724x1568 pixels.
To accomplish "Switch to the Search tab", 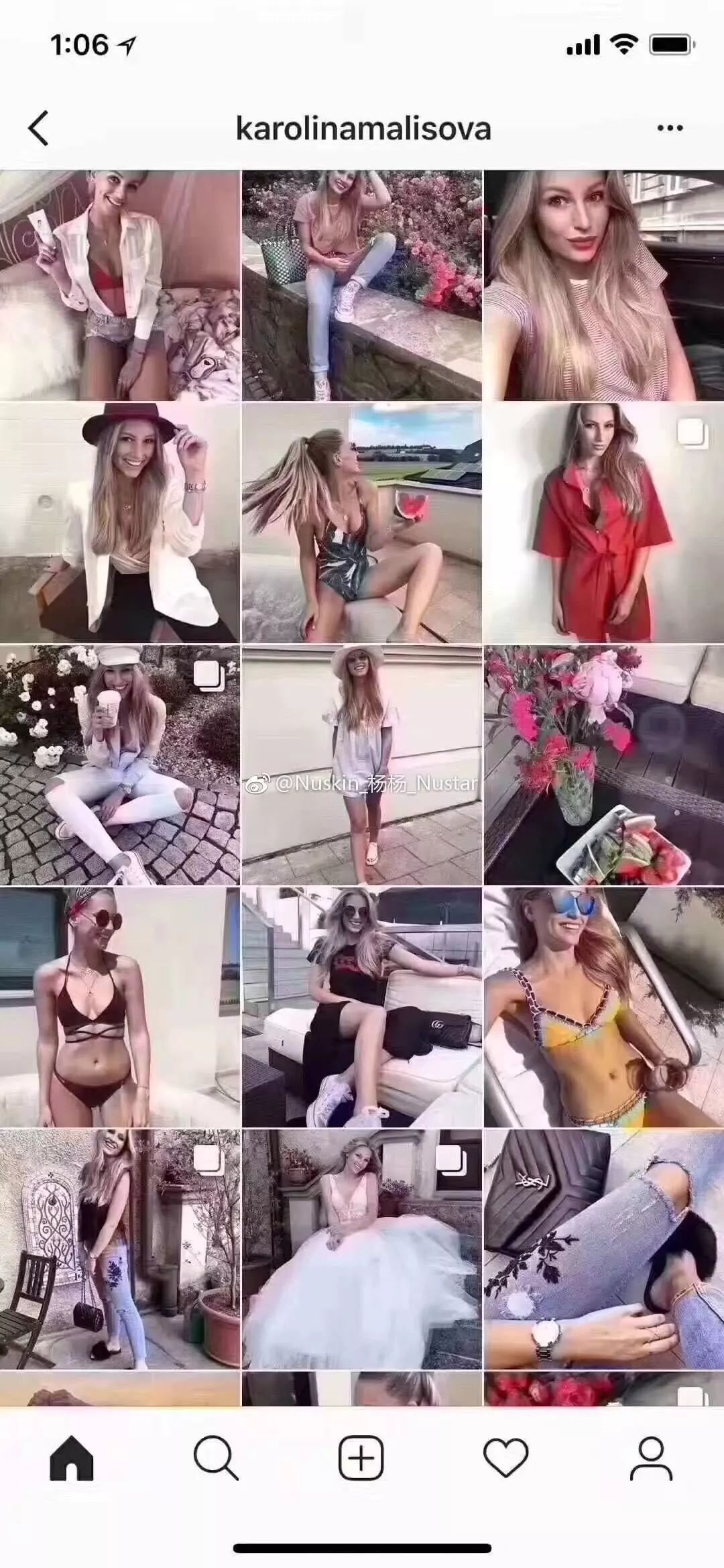I will point(216,1457).
